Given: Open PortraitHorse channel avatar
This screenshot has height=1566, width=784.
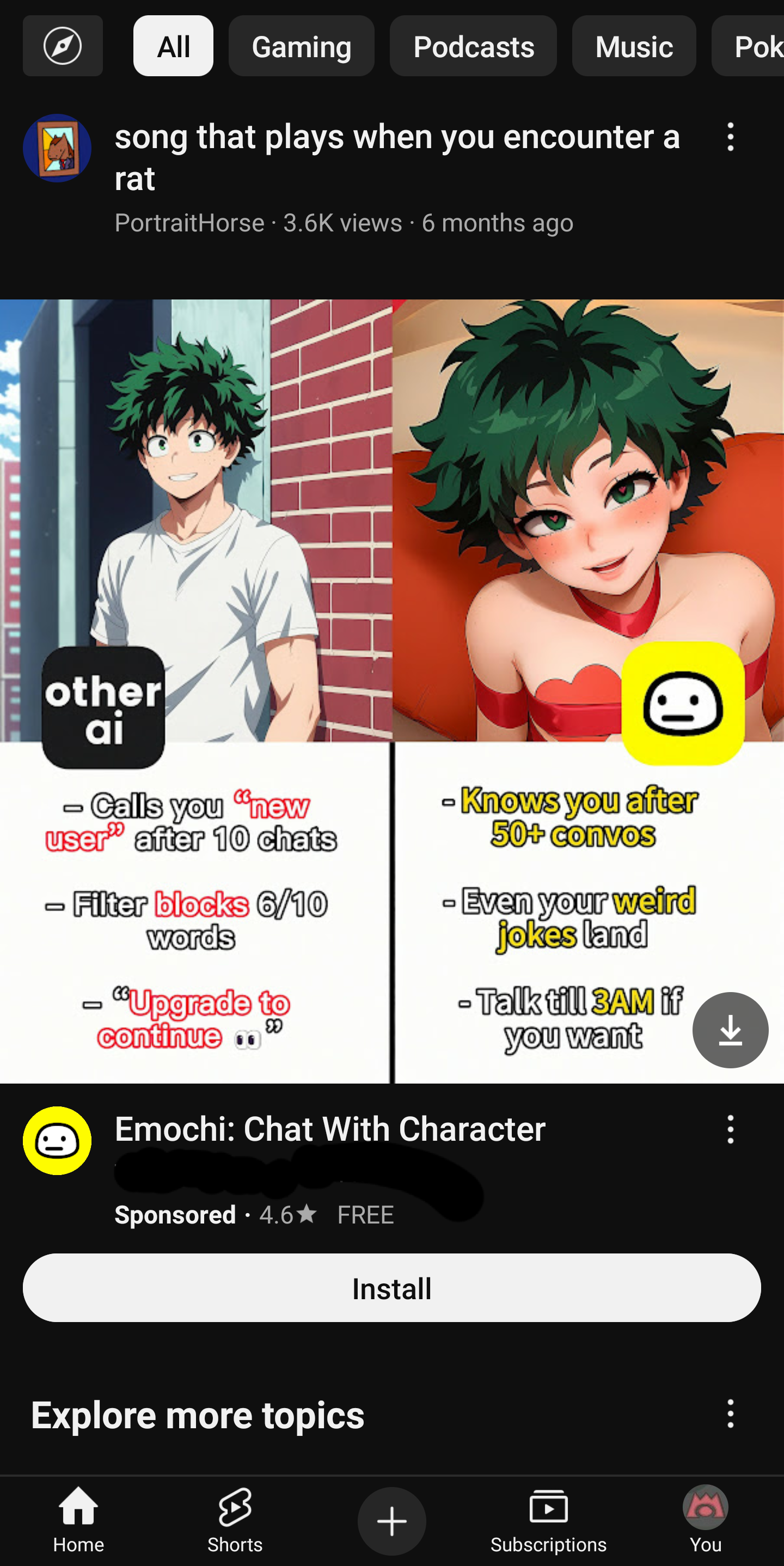Looking at the screenshot, I should click(57, 148).
